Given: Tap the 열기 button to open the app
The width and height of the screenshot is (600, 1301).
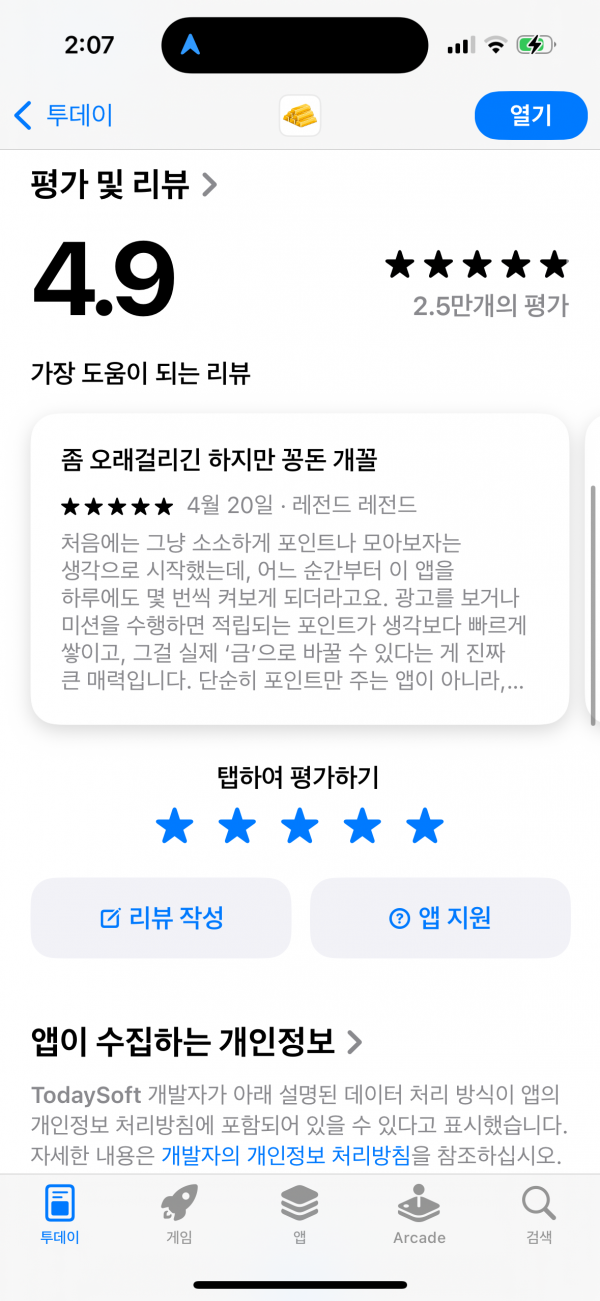Looking at the screenshot, I should click(x=530, y=115).
